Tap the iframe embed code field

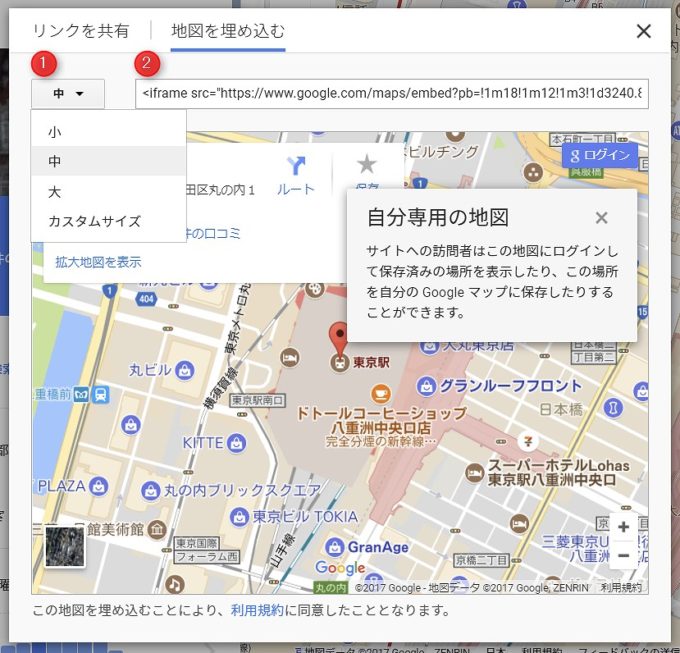tap(392, 94)
